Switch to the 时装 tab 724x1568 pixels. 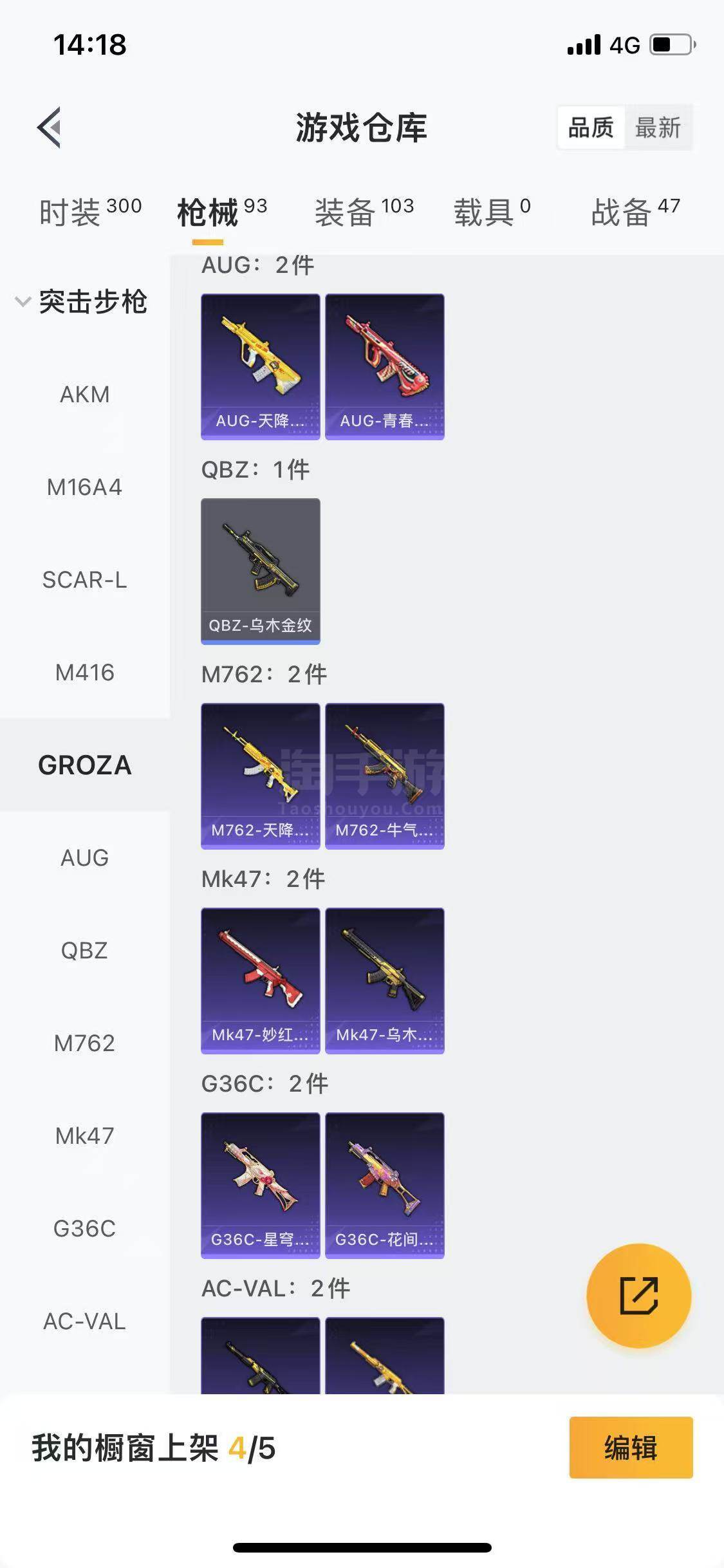[x=90, y=211]
